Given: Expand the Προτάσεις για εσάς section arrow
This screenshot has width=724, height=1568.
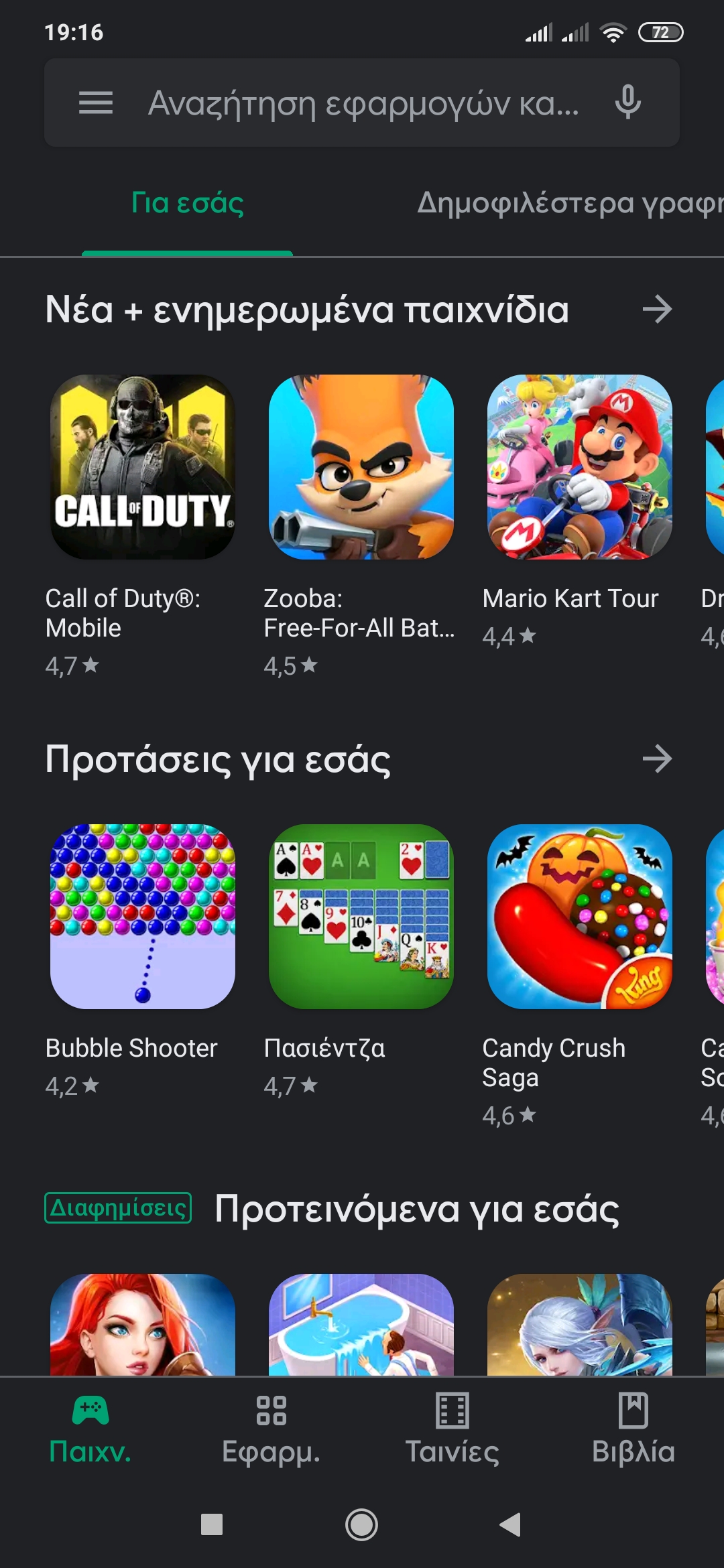Looking at the screenshot, I should pos(657,759).
